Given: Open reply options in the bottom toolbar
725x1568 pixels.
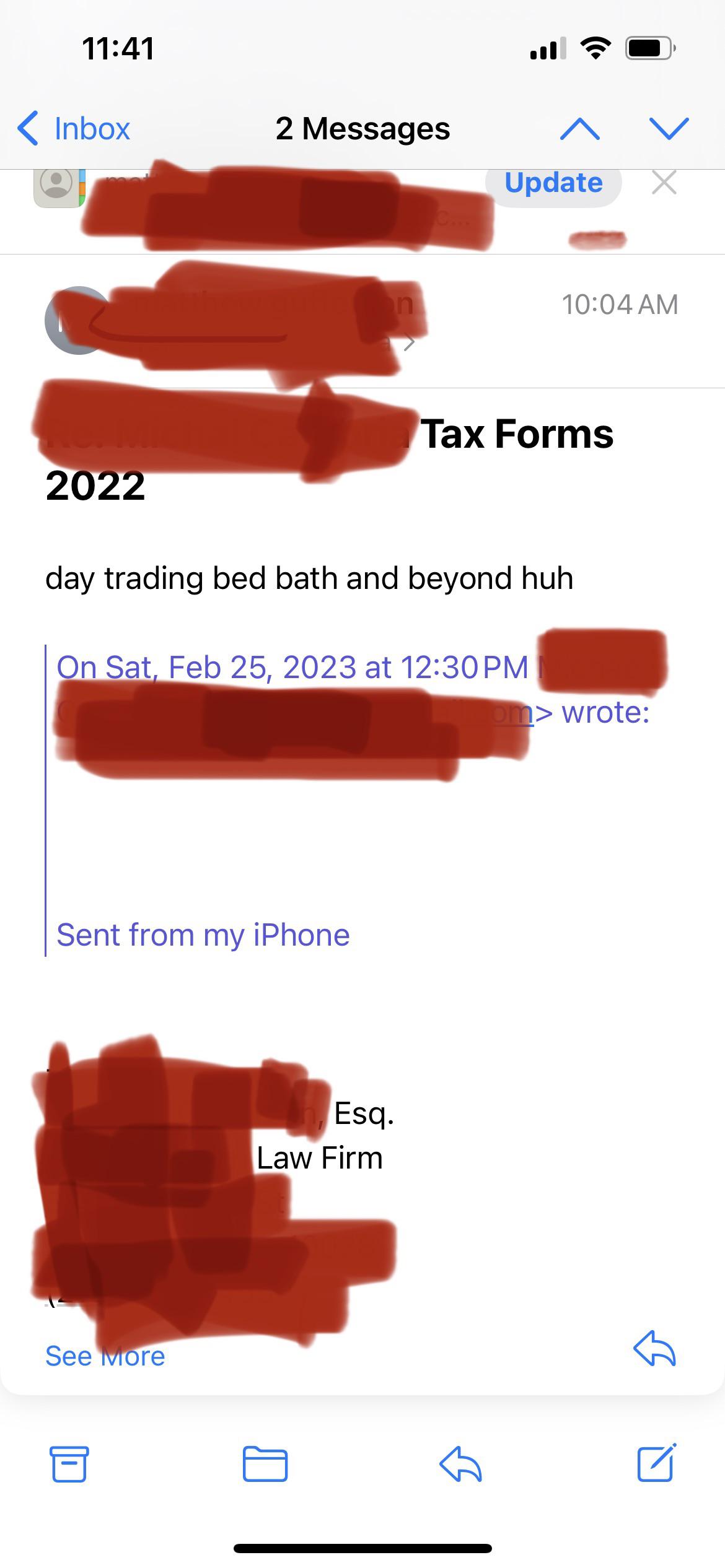Looking at the screenshot, I should (460, 1464).
